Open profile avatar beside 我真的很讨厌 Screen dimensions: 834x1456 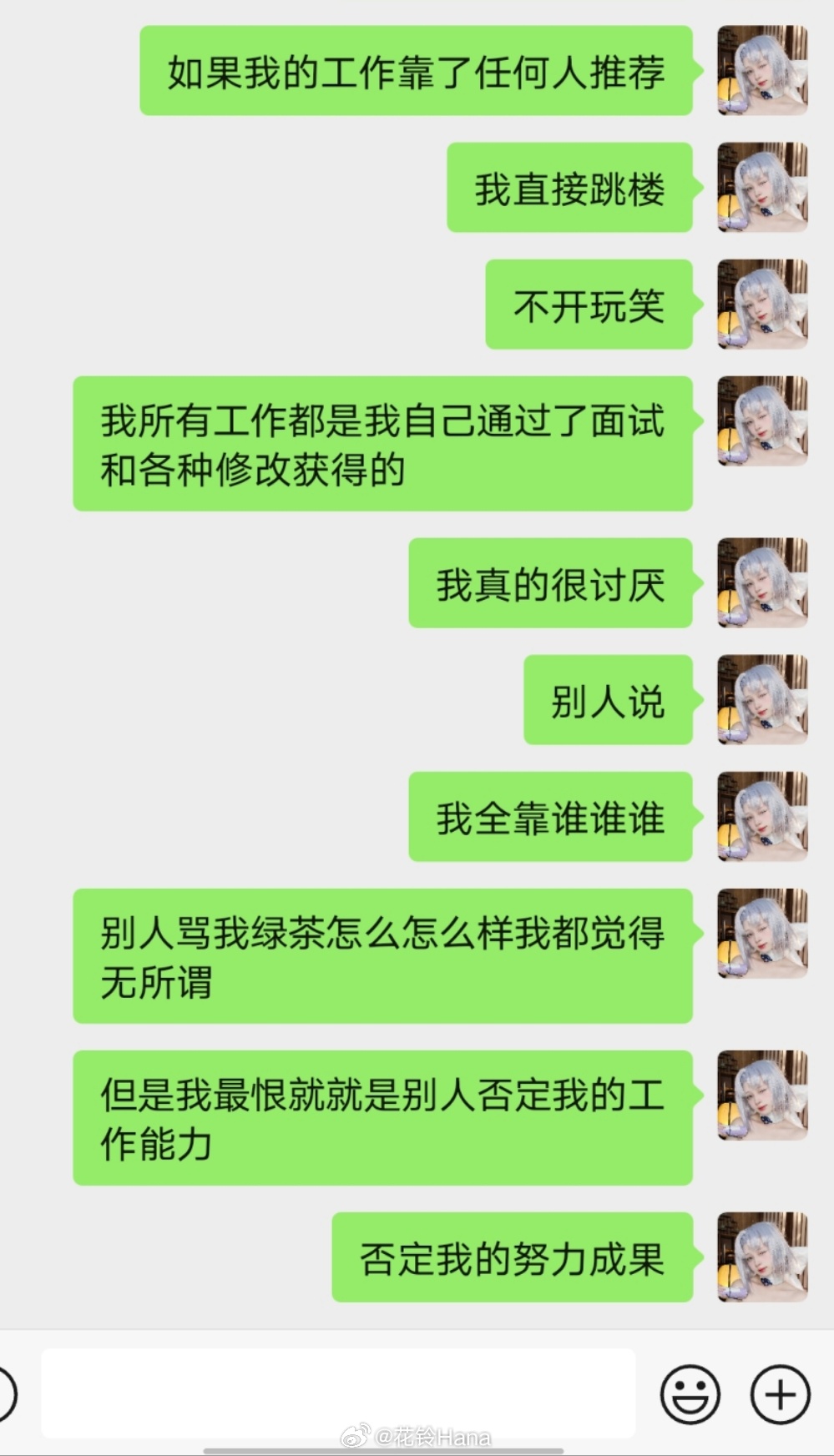point(762,582)
